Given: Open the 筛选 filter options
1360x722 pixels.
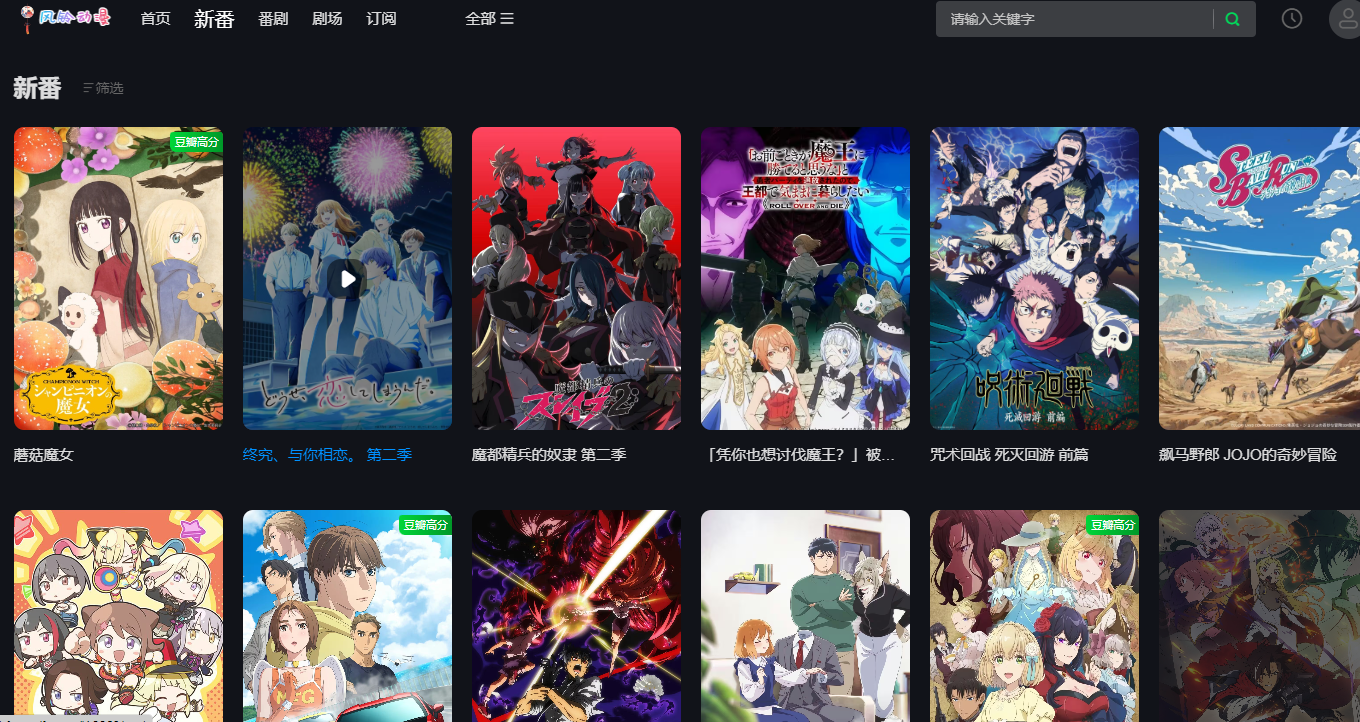Looking at the screenshot, I should pyautogui.click(x=104, y=89).
